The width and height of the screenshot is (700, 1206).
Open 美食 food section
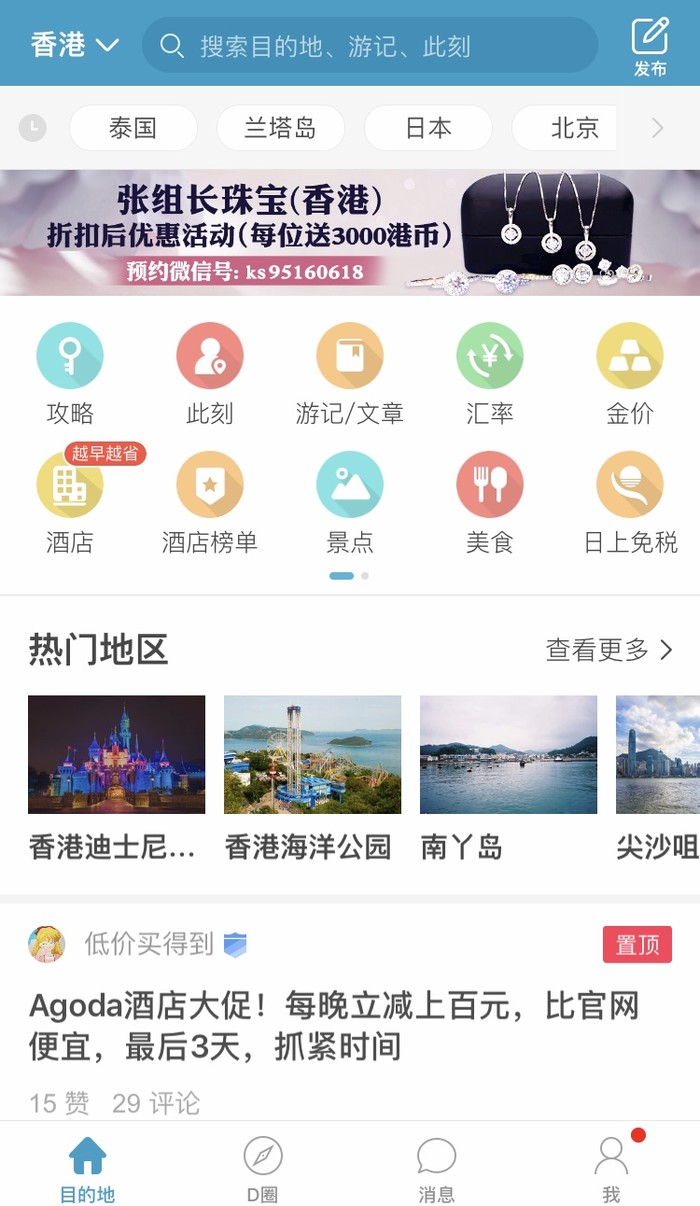pos(490,502)
